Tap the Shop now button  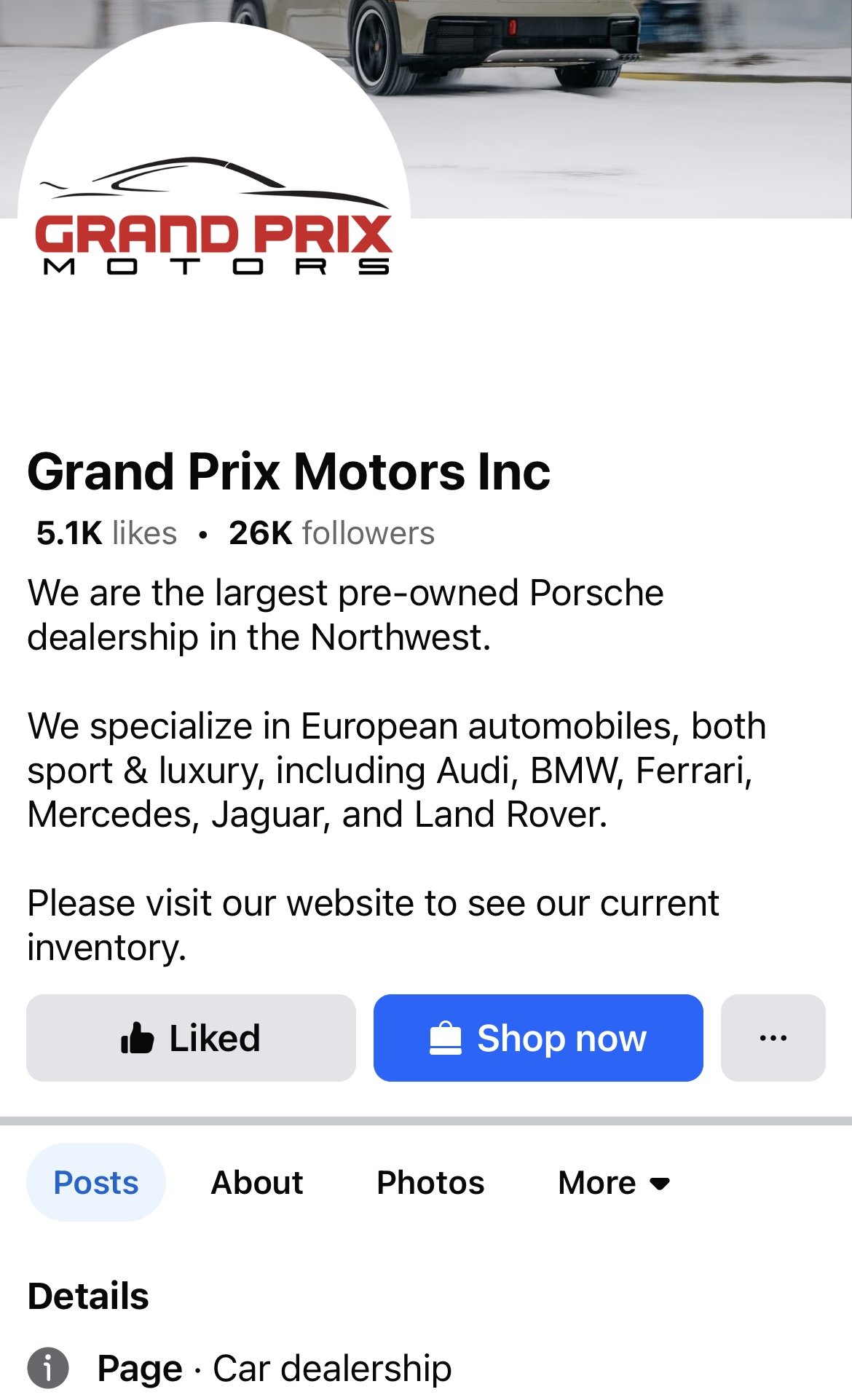coord(538,1037)
